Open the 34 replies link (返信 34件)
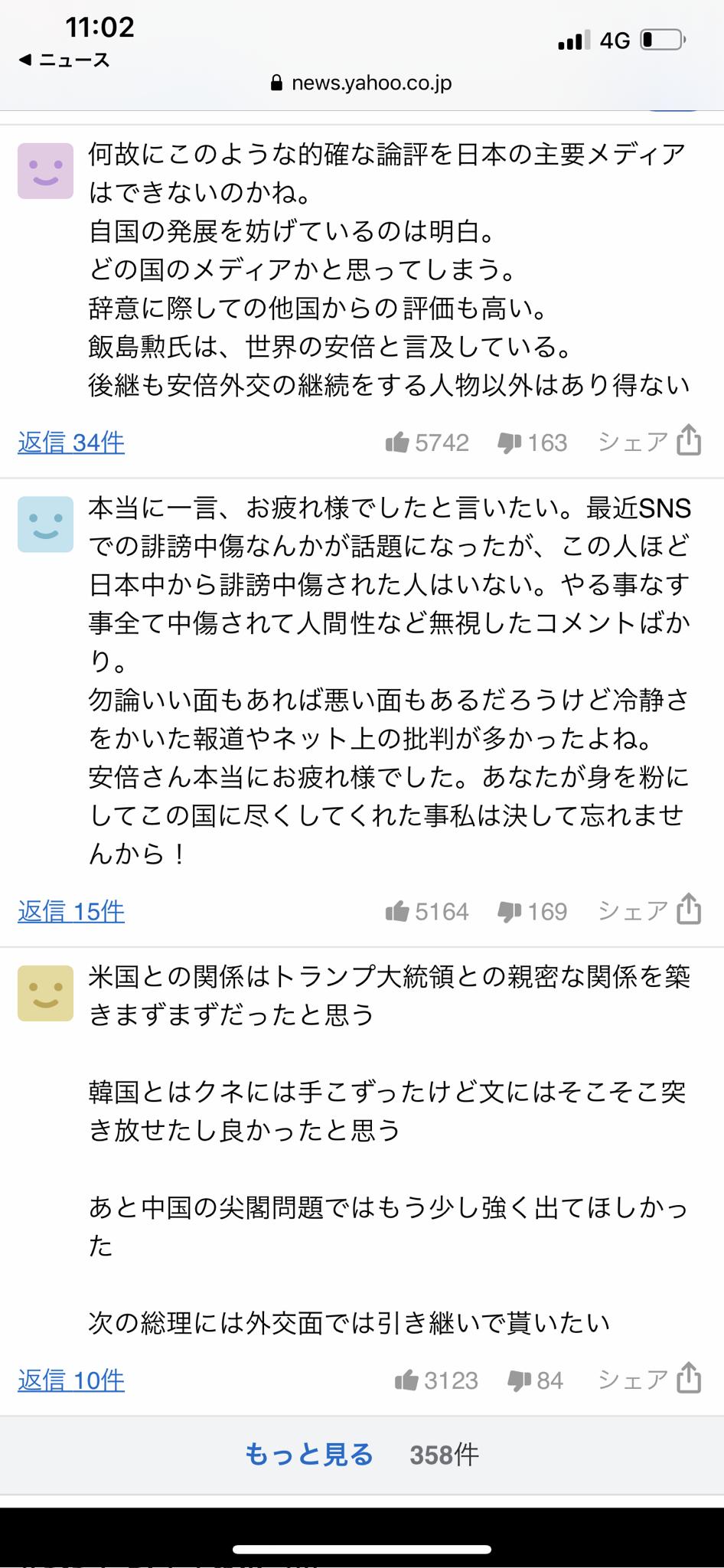Viewport: 724px width, 1568px height. click(x=70, y=443)
